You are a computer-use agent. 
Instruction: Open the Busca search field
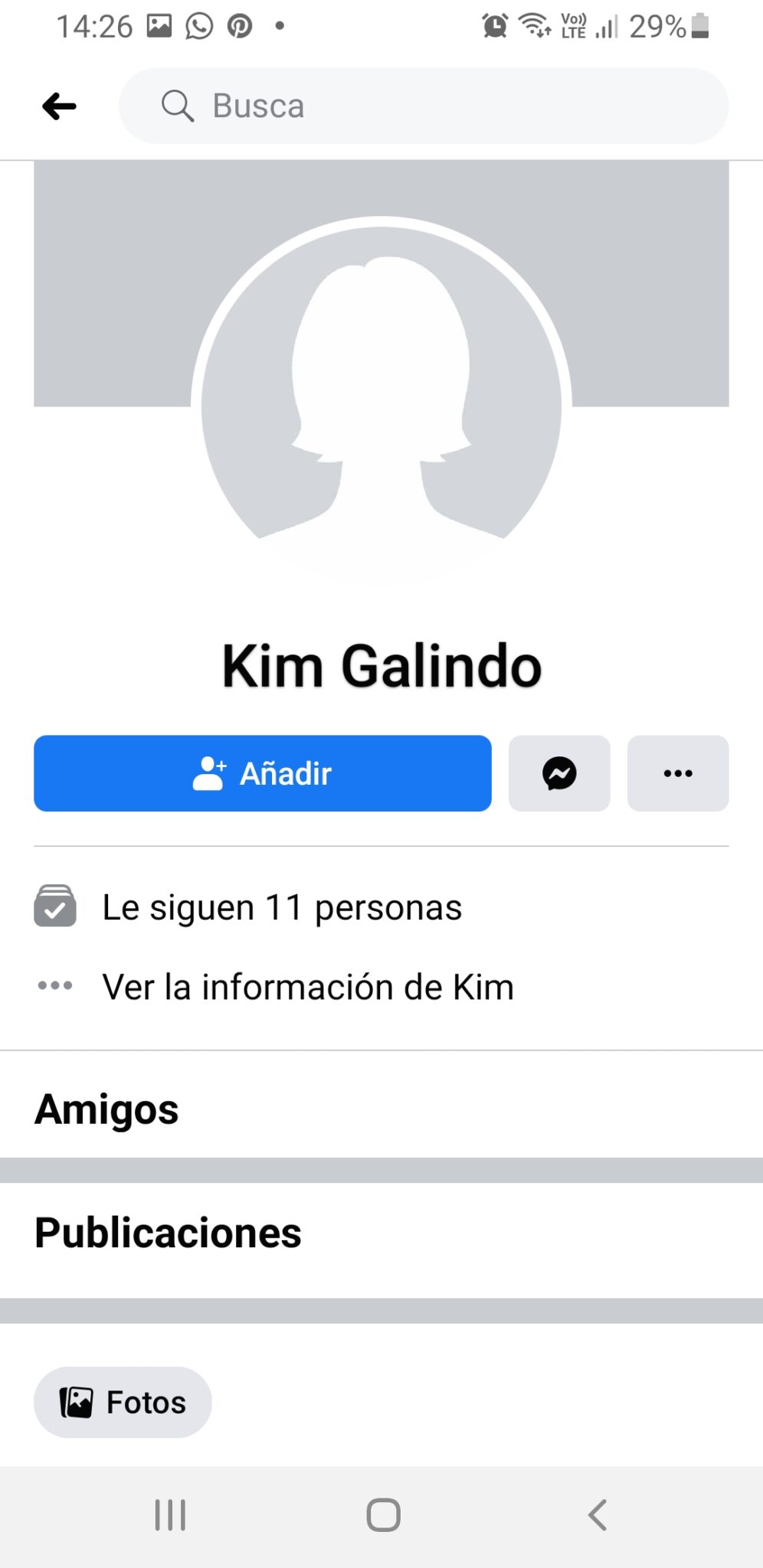tap(423, 106)
